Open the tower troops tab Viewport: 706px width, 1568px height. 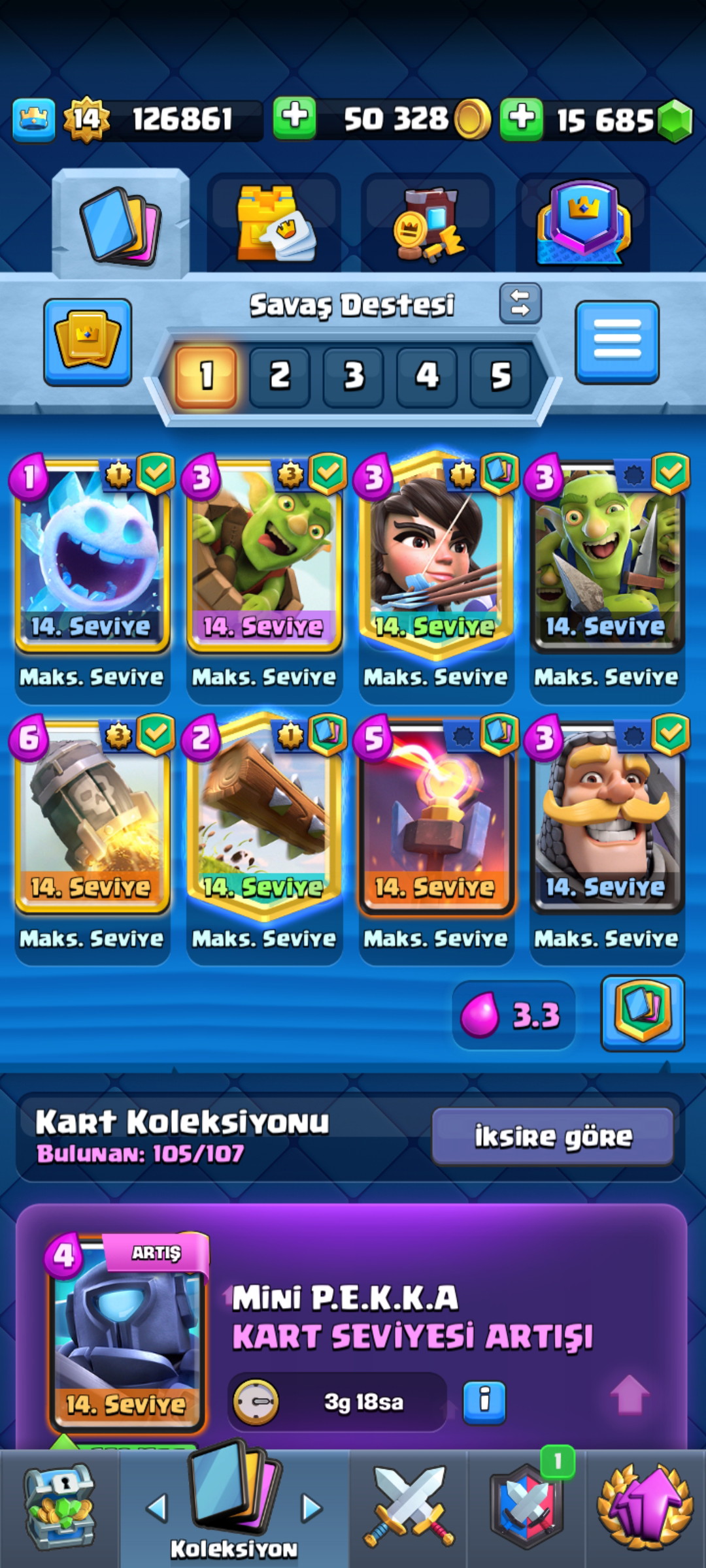[x=275, y=223]
